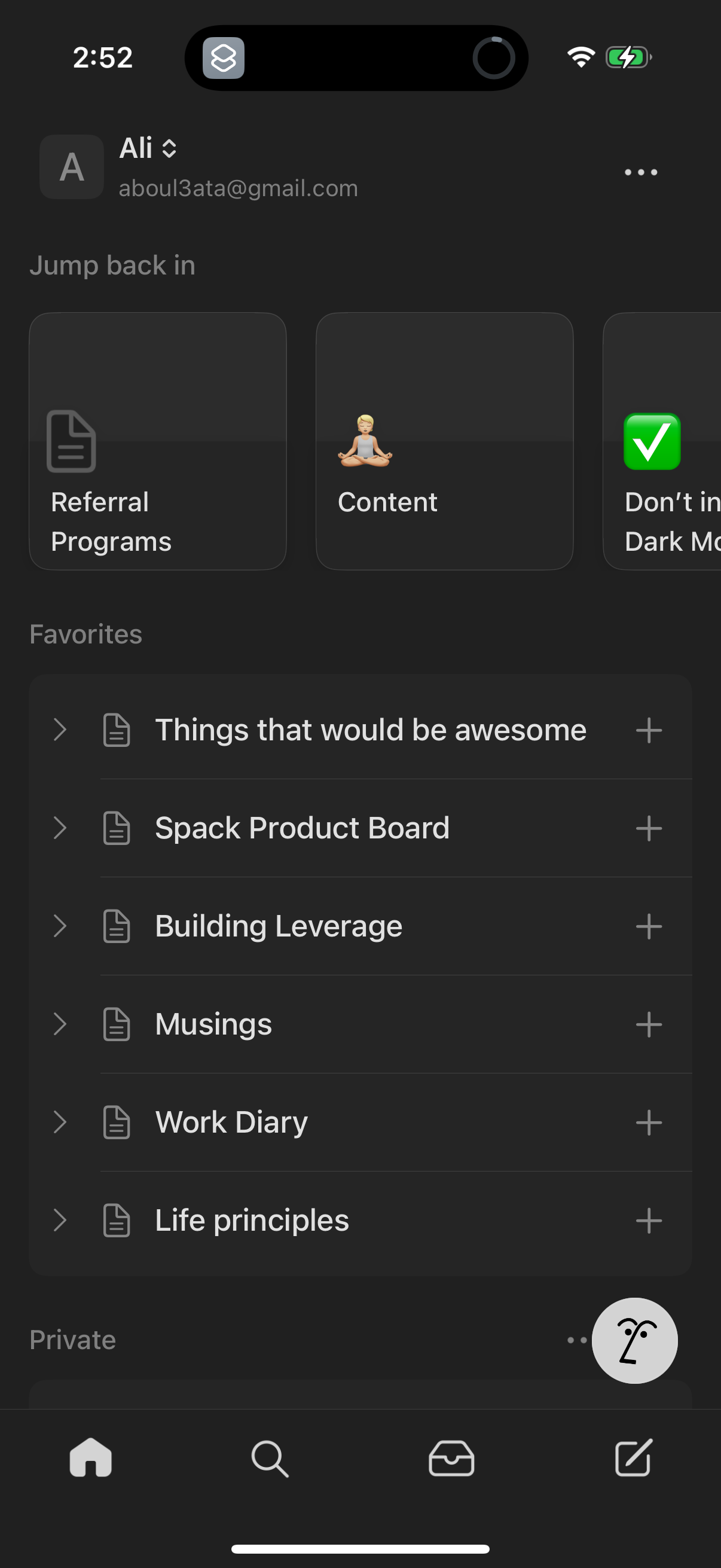Toggle open the Musings chevron
The width and height of the screenshot is (721, 1568).
pos(61,1024)
